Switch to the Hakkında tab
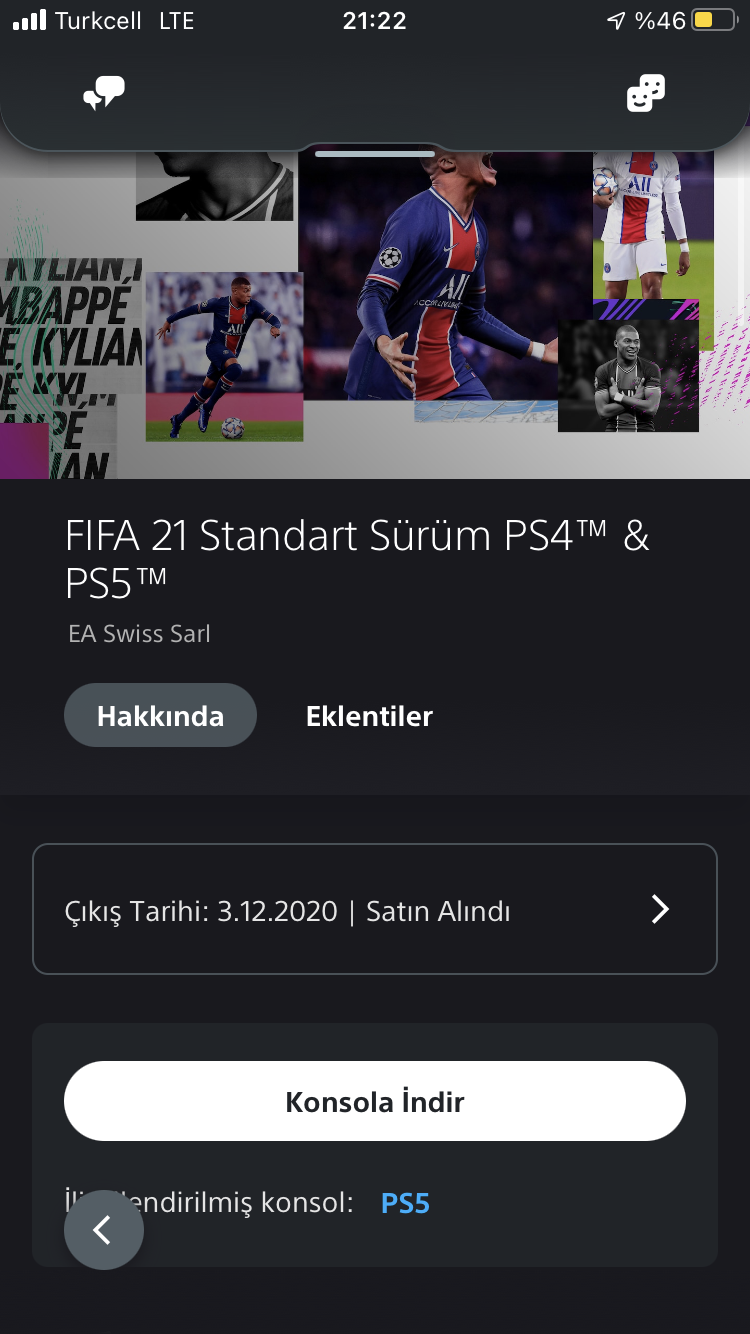 pyautogui.click(x=160, y=716)
